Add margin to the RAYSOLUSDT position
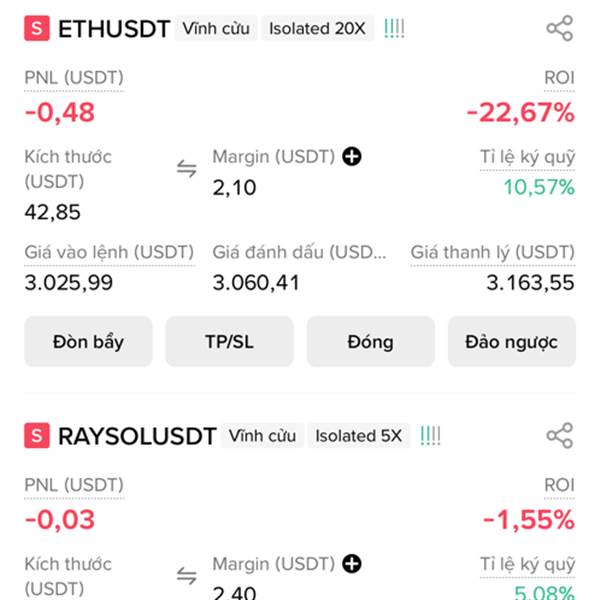This screenshot has height=600, width=600. pyautogui.click(x=351, y=565)
